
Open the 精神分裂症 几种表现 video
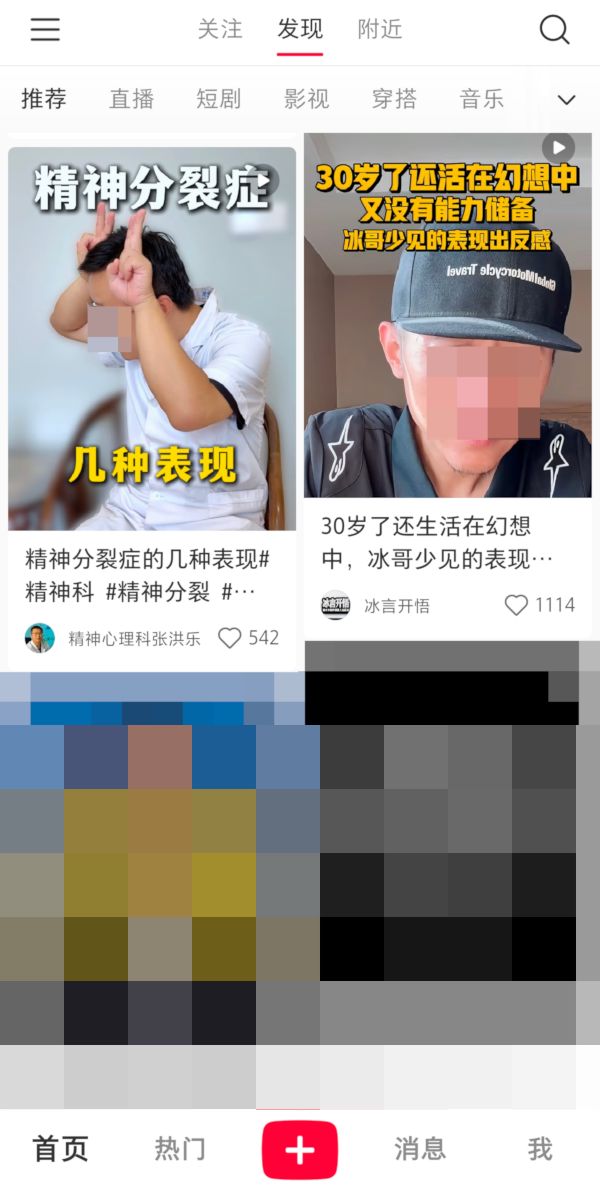click(152, 338)
